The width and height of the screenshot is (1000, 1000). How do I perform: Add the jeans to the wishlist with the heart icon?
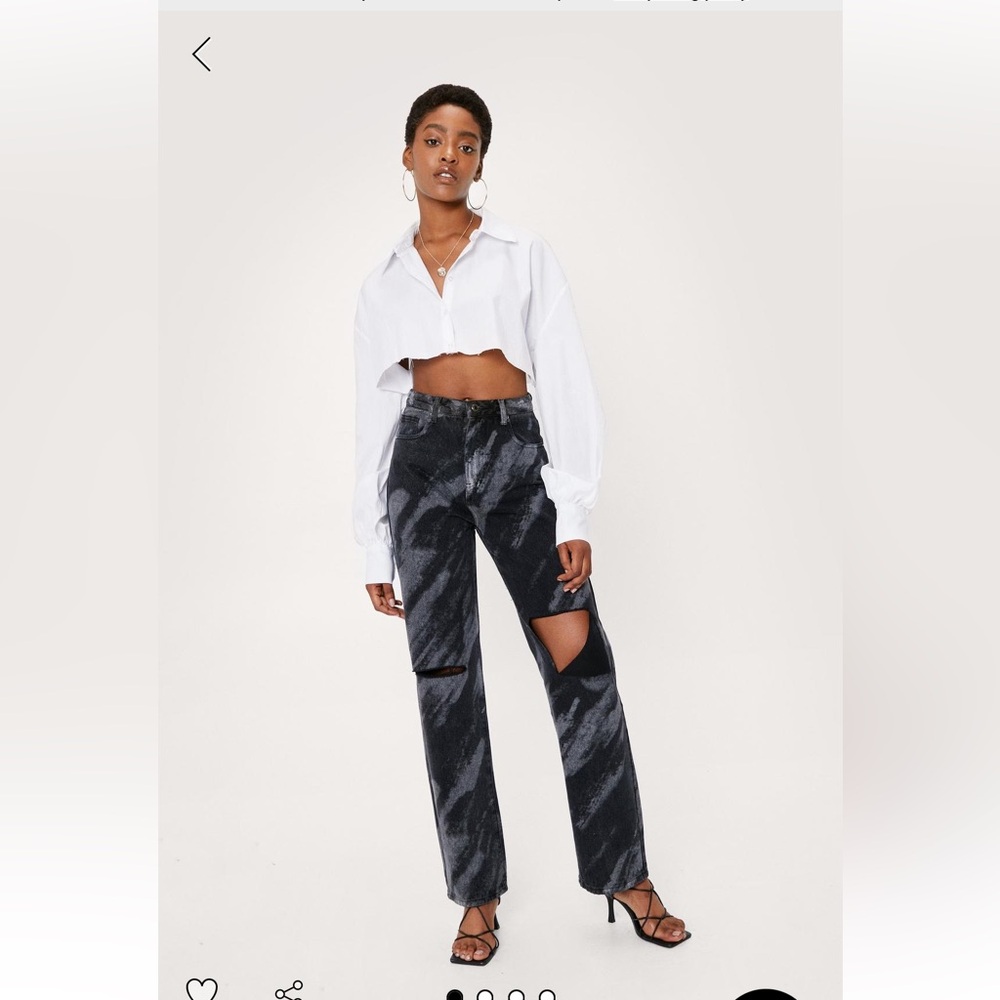[x=202, y=989]
